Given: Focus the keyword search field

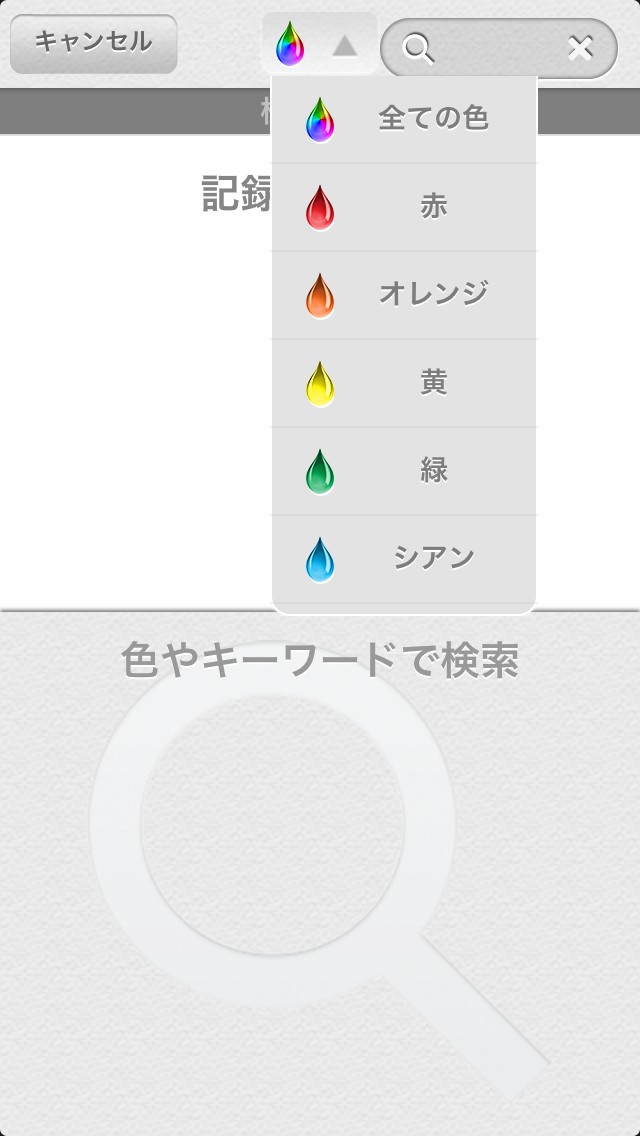Looking at the screenshot, I should [x=490, y=48].
